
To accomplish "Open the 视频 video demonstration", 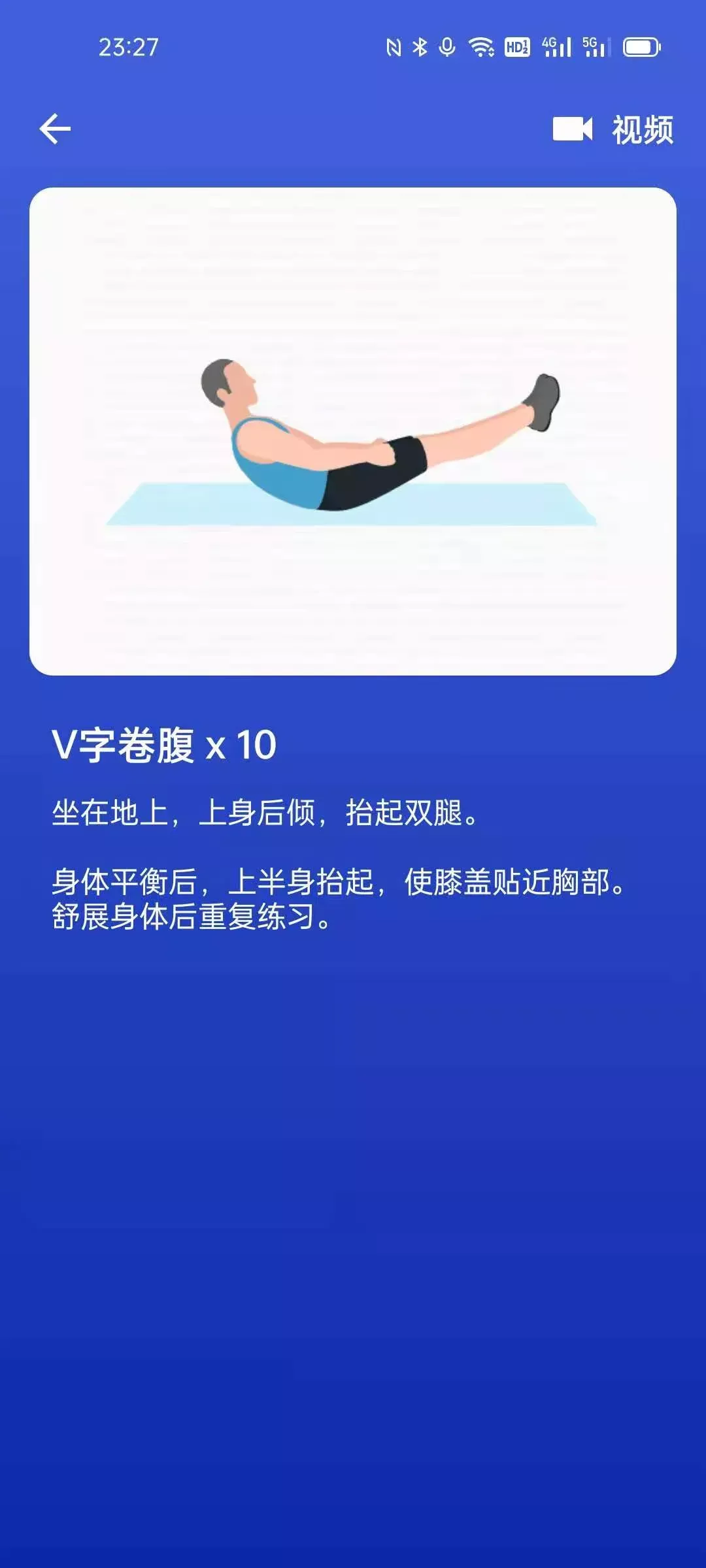I will pyautogui.click(x=613, y=129).
